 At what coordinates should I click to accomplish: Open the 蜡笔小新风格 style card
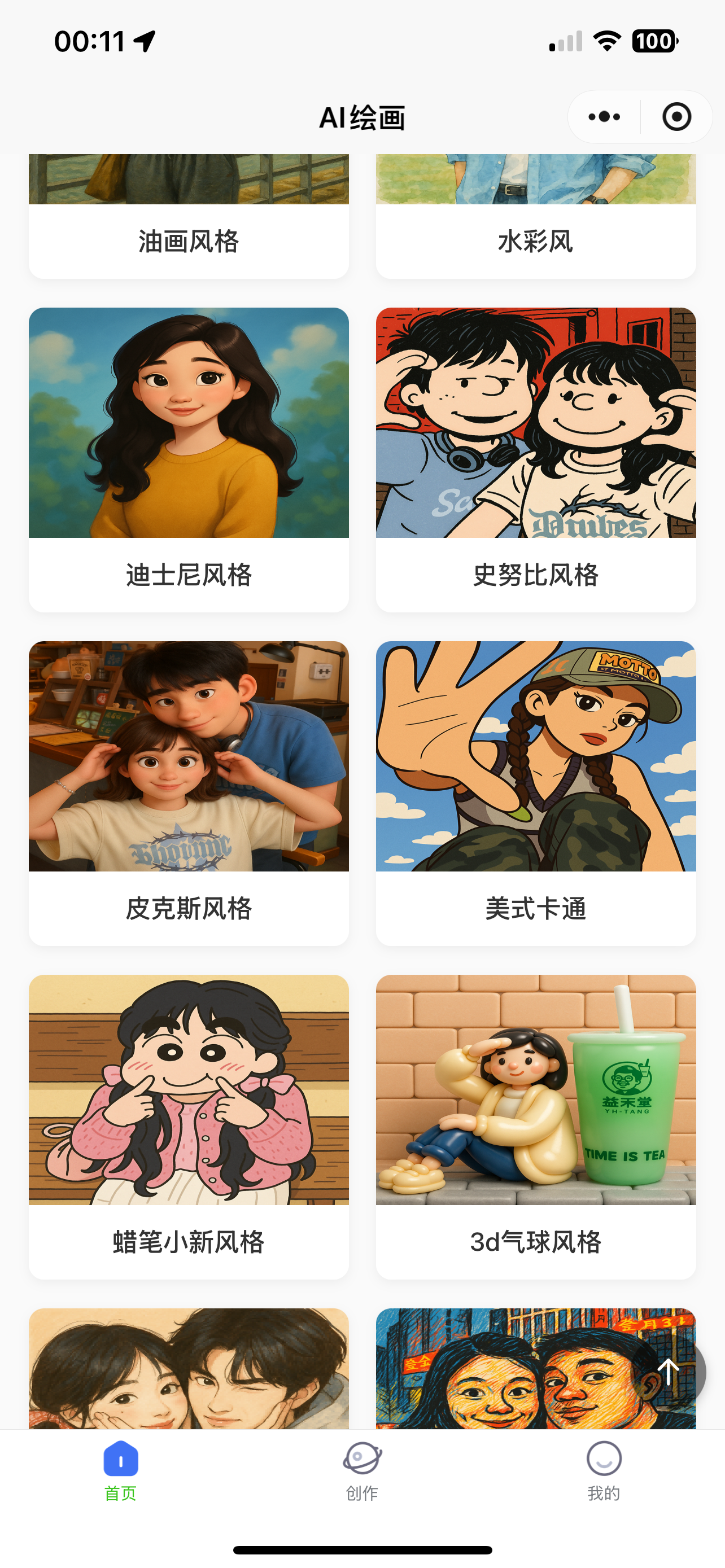point(189,1126)
